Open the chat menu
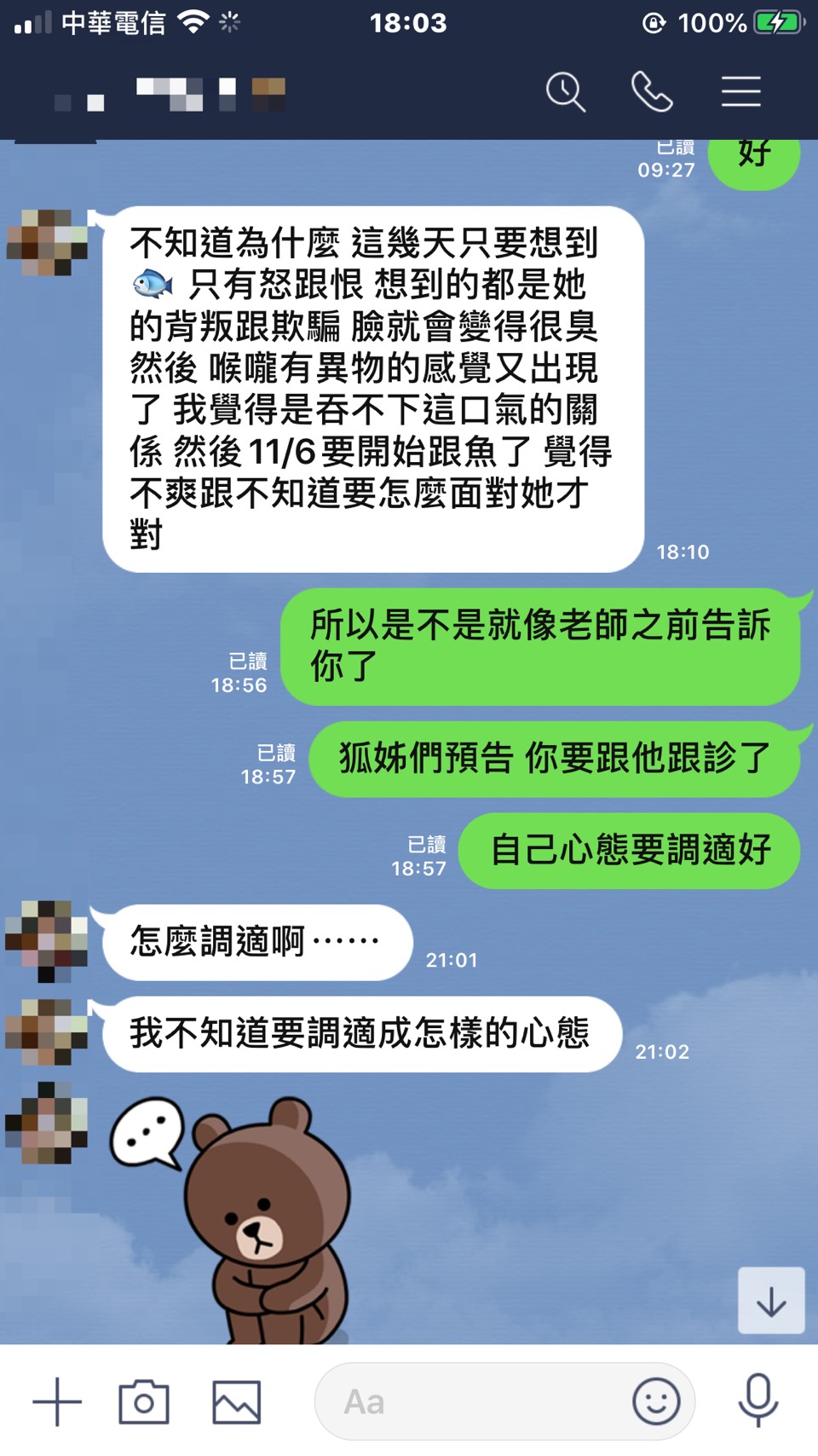Image resolution: width=818 pixels, height=1456 pixels. point(740,92)
